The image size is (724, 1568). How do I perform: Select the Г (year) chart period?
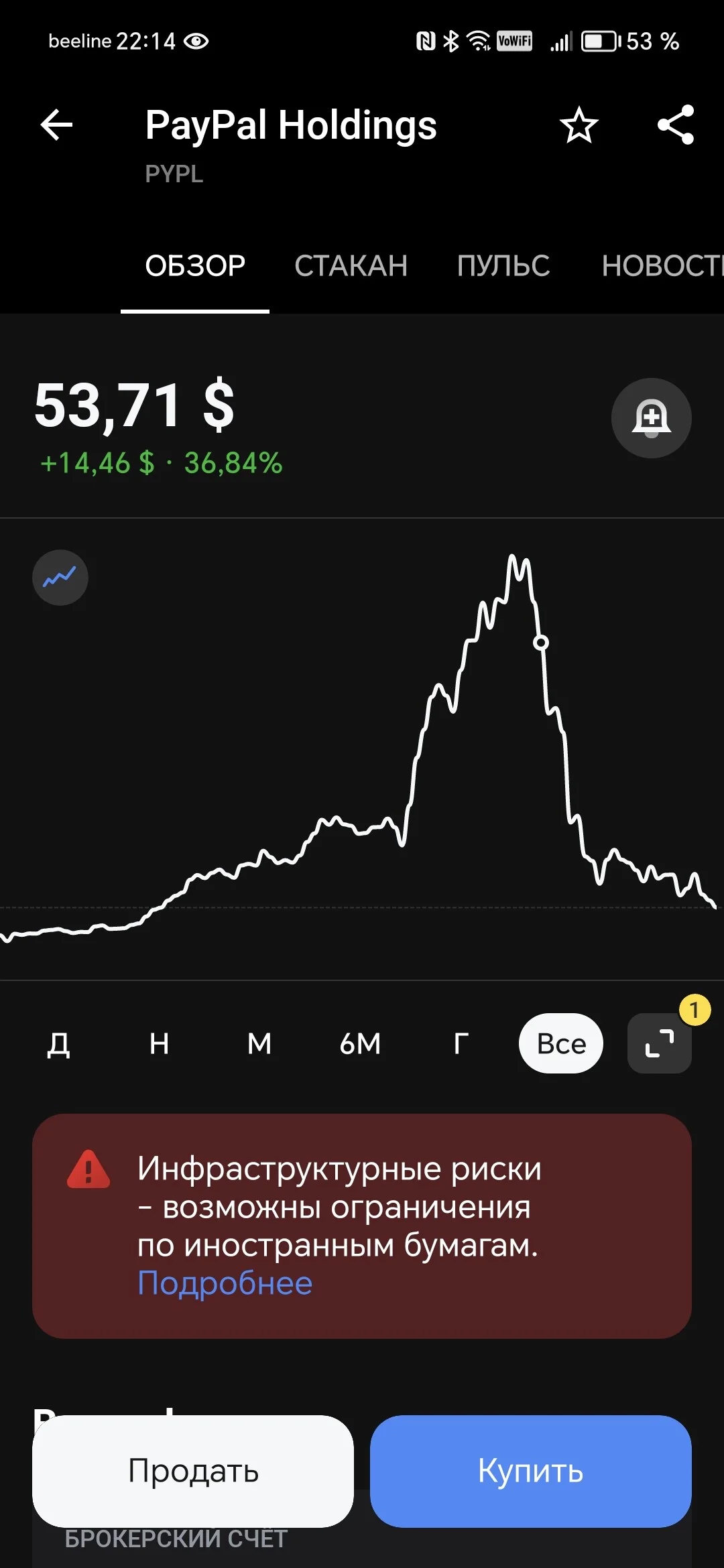tap(461, 1043)
